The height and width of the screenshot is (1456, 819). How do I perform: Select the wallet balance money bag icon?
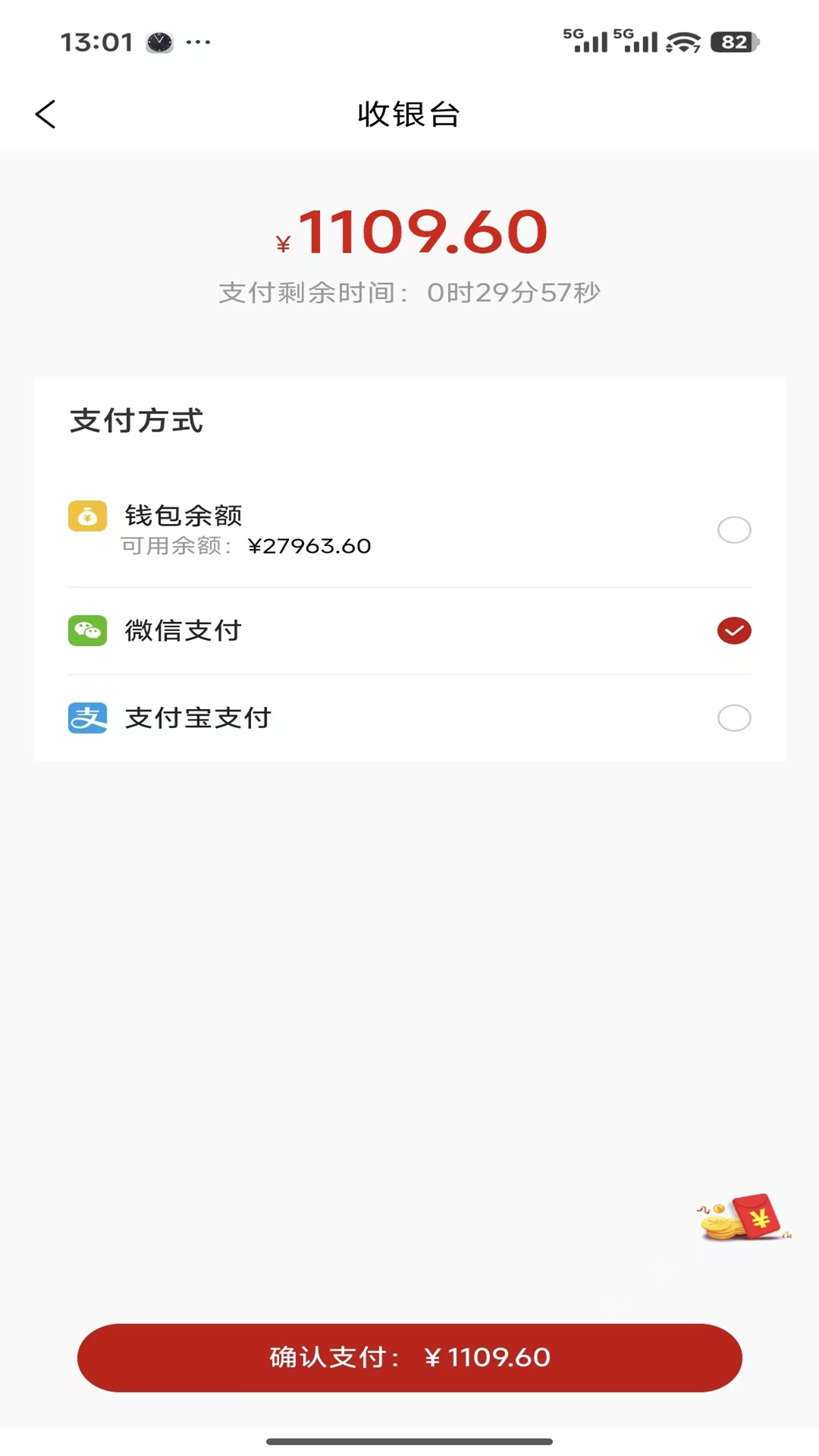(88, 515)
